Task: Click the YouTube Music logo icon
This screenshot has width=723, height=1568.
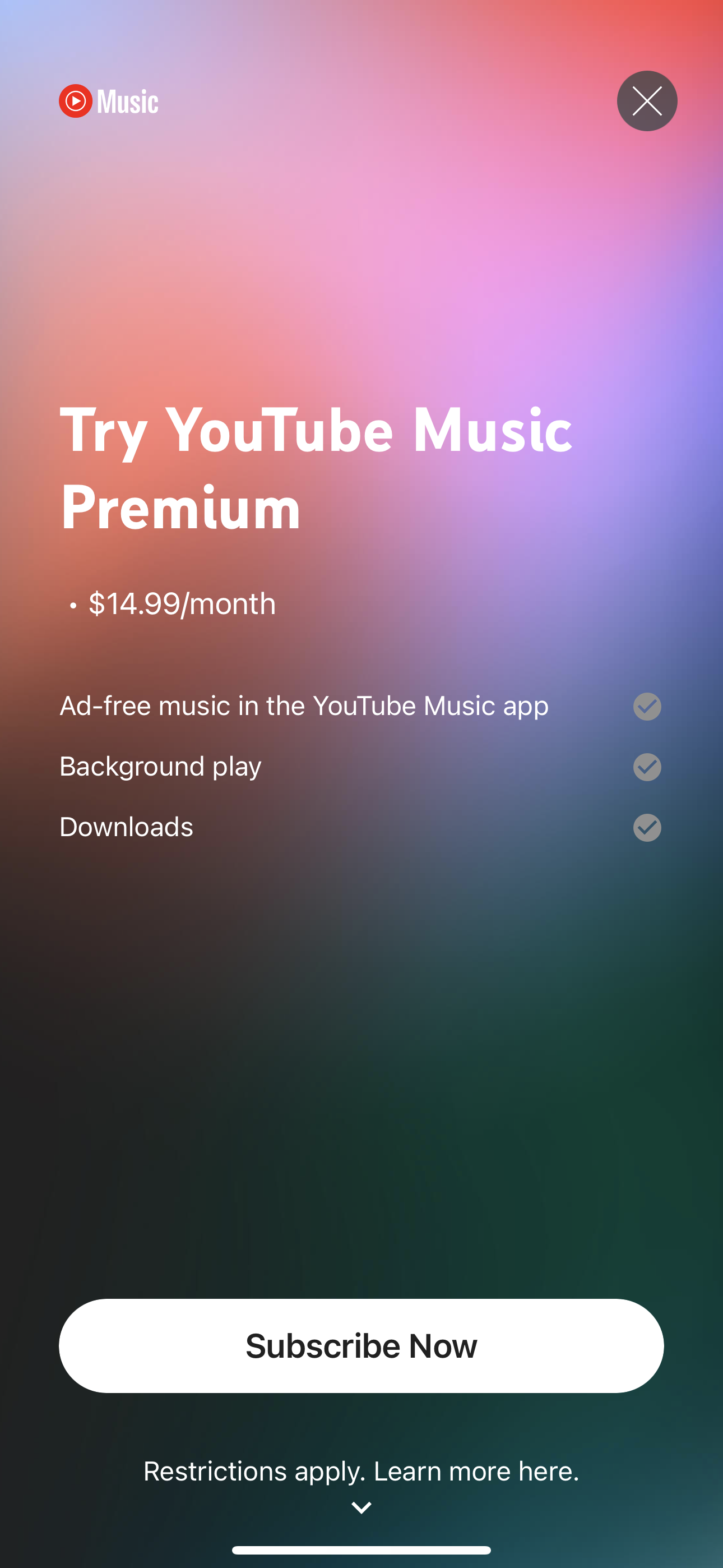Action: click(76, 101)
